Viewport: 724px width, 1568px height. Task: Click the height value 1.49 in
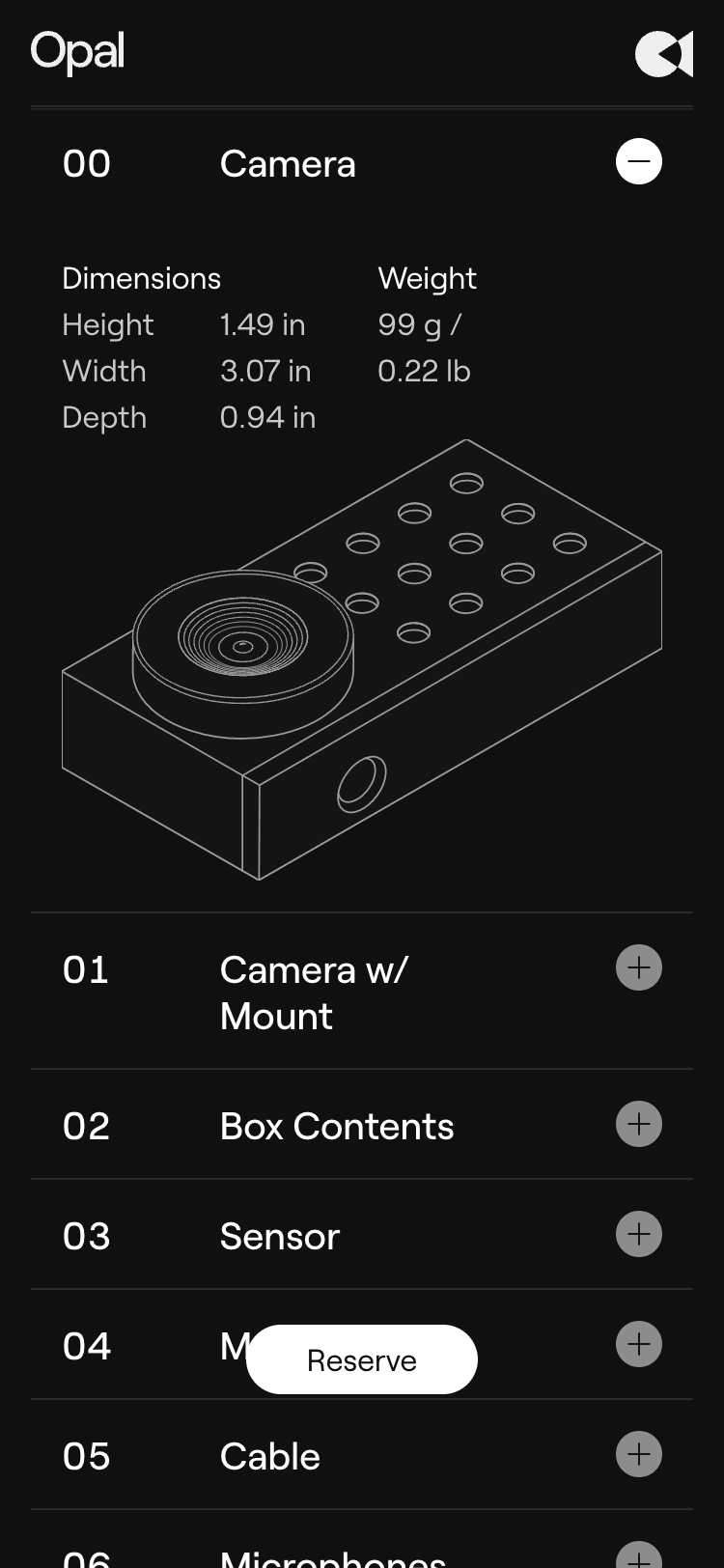point(263,325)
